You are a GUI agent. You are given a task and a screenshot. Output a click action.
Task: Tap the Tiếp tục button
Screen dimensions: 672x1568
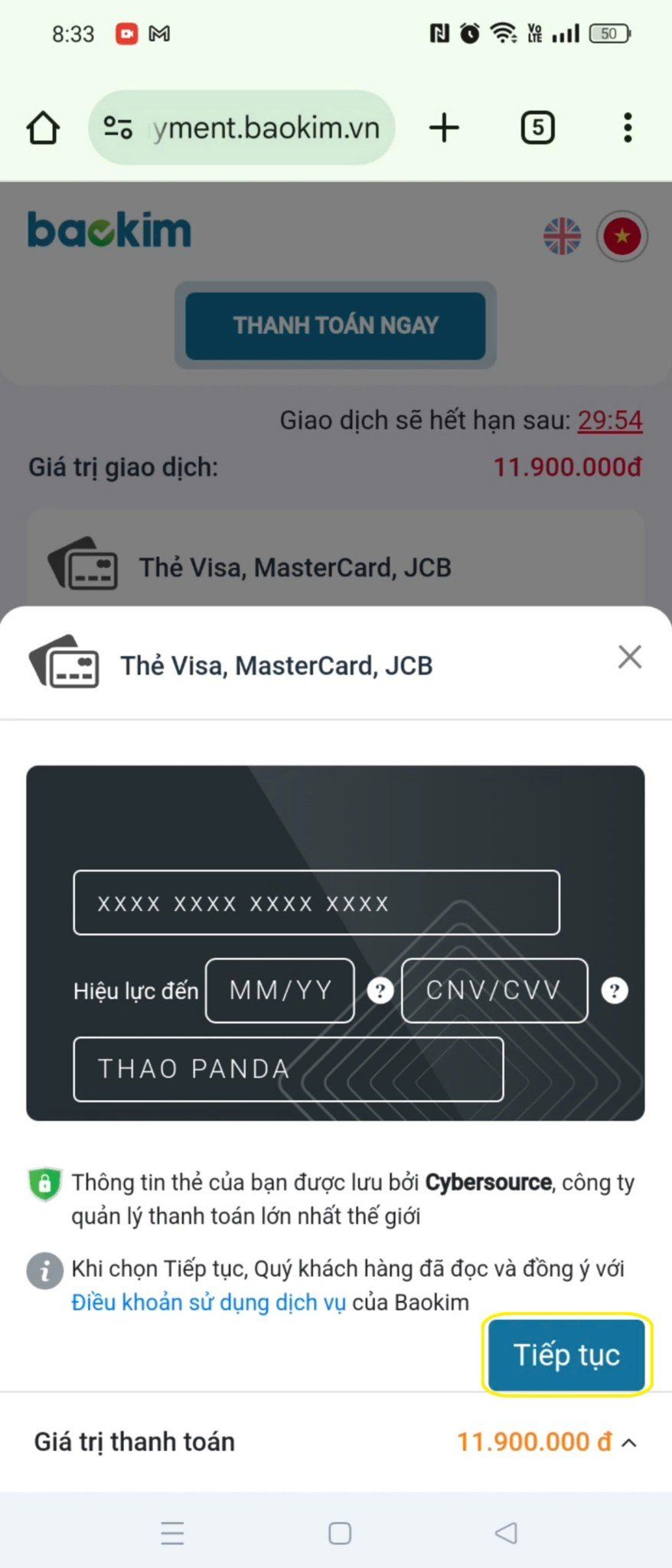(566, 1354)
